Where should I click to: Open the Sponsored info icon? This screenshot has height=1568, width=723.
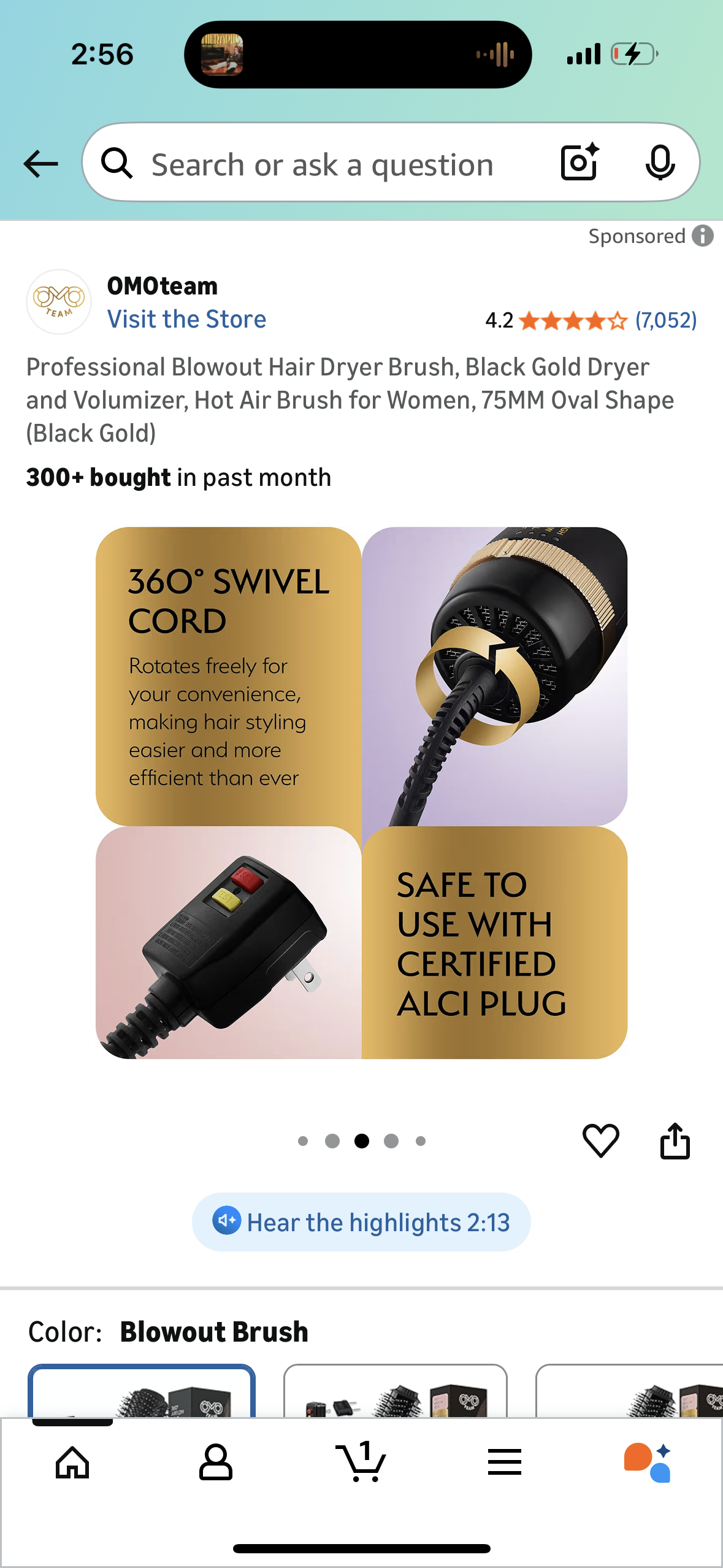(x=703, y=236)
